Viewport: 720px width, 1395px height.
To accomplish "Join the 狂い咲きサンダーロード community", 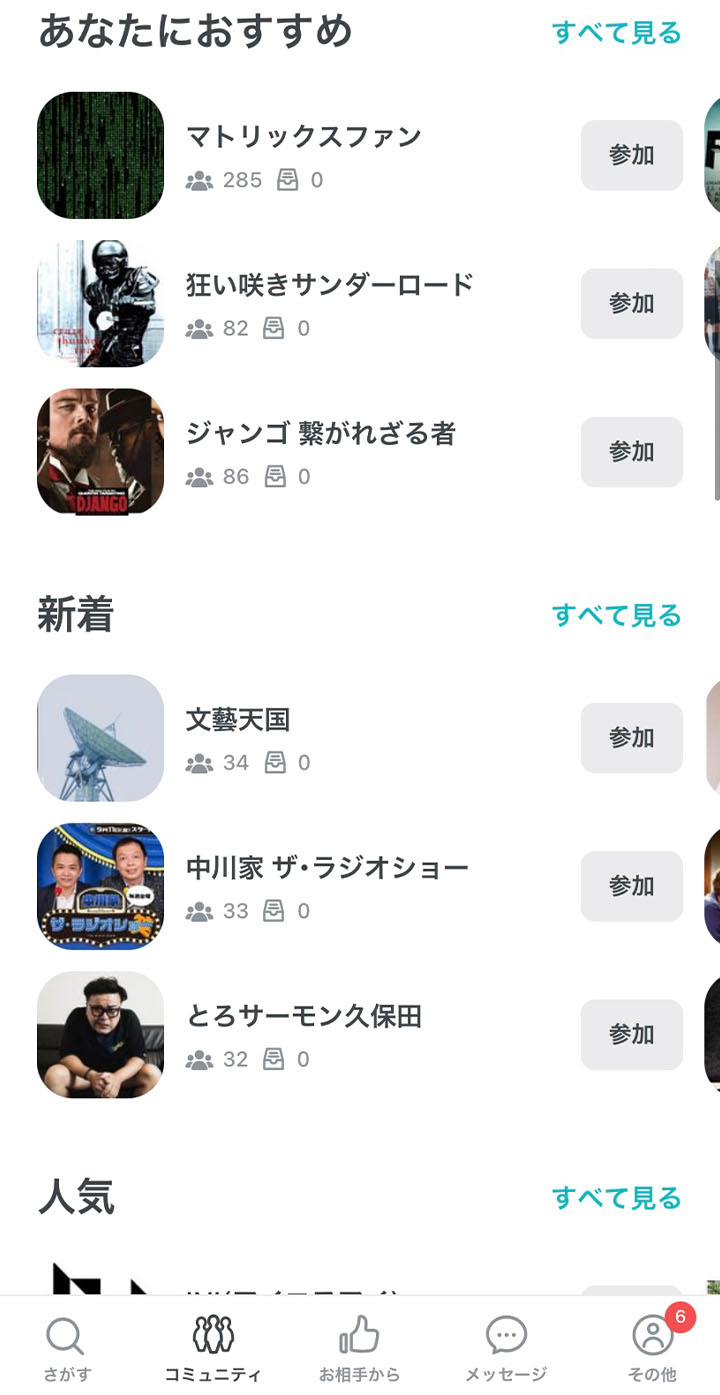I will point(631,303).
